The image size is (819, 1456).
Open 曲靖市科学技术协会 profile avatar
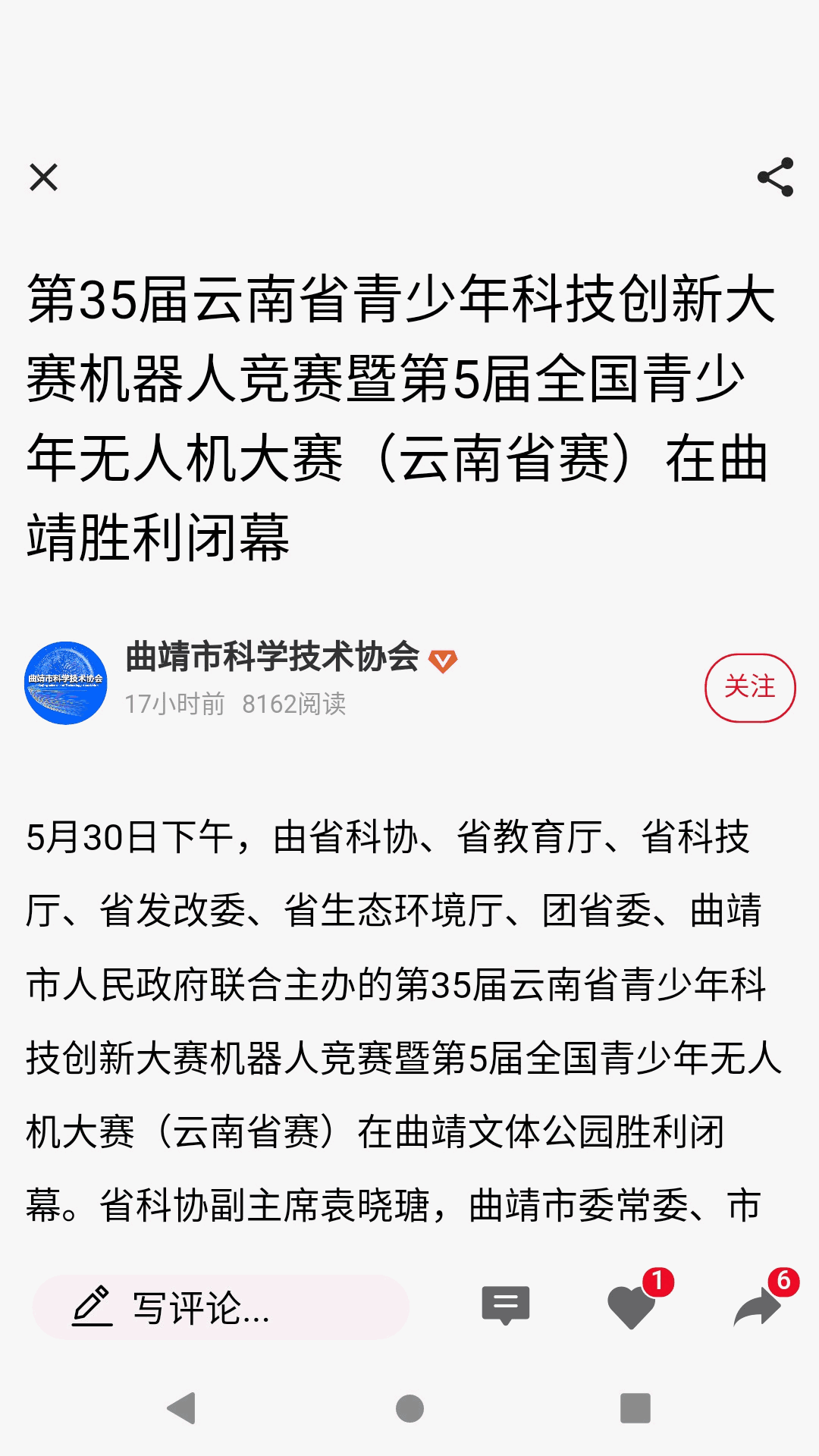66,682
